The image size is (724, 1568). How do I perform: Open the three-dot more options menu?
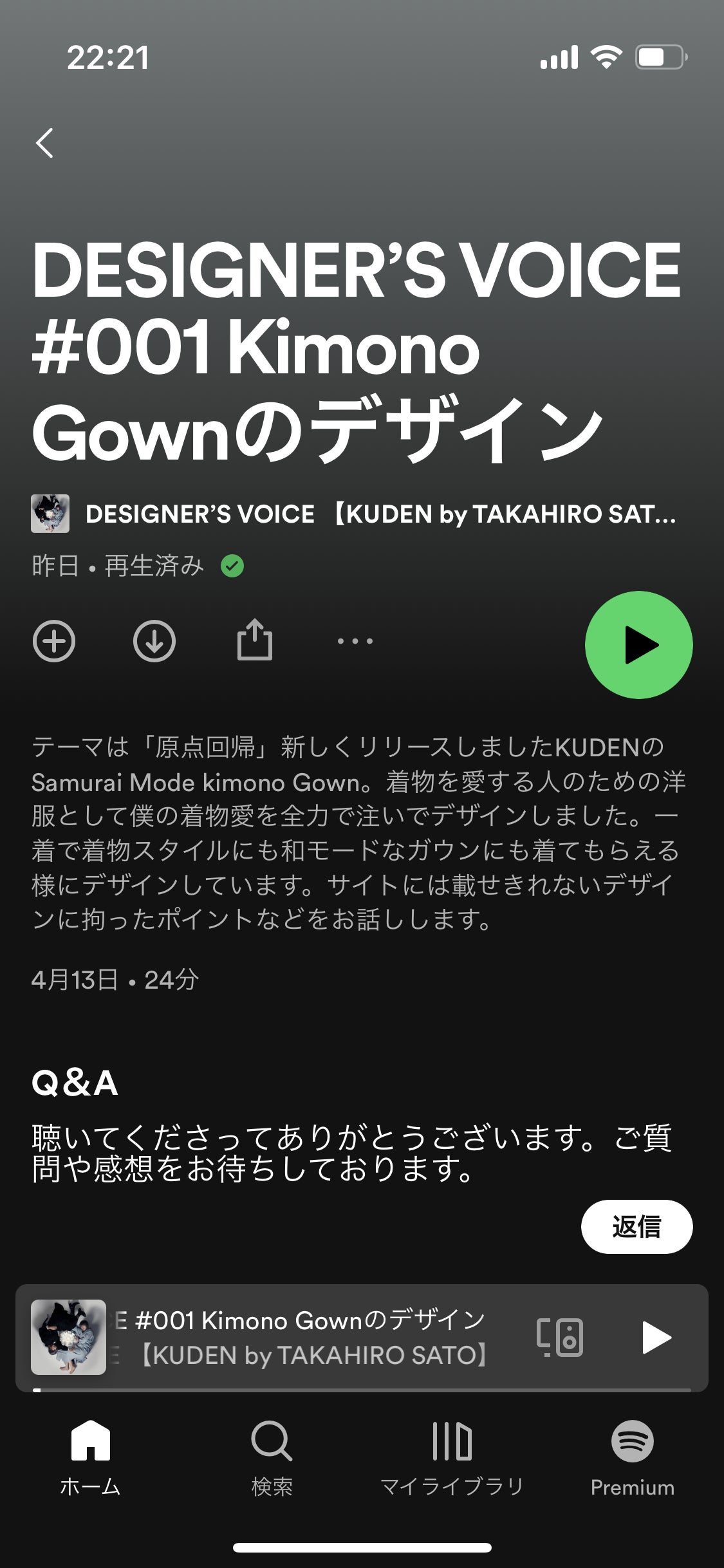(355, 641)
